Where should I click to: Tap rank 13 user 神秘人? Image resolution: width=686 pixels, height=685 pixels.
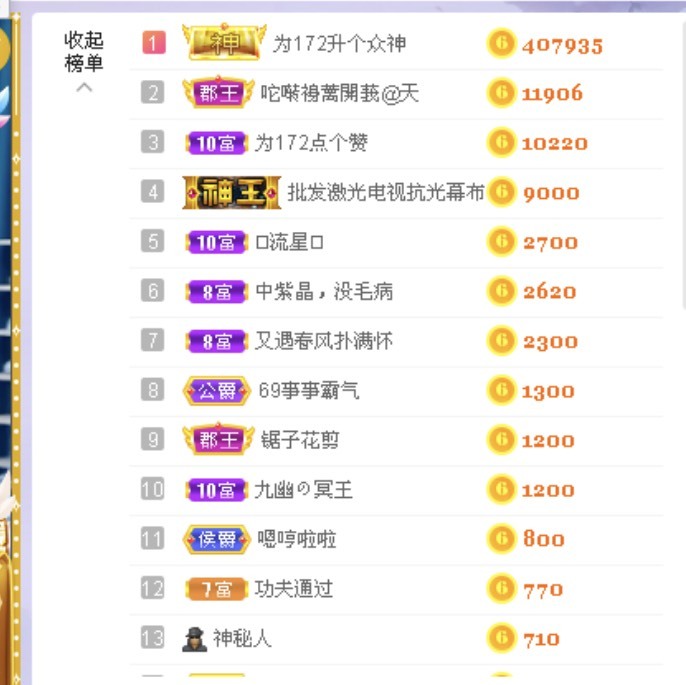pyautogui.click(x=242, y=638)
